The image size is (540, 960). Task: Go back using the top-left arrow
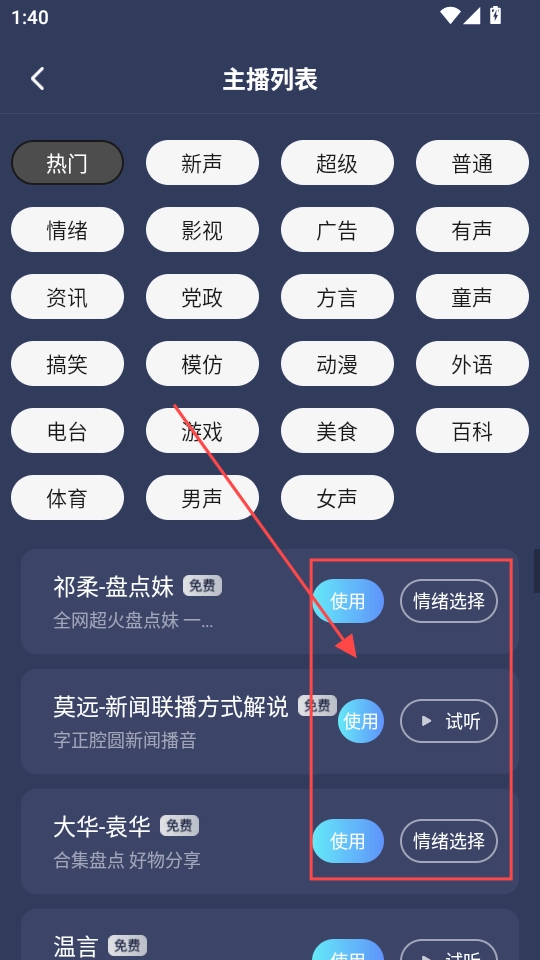coord(38,79)
